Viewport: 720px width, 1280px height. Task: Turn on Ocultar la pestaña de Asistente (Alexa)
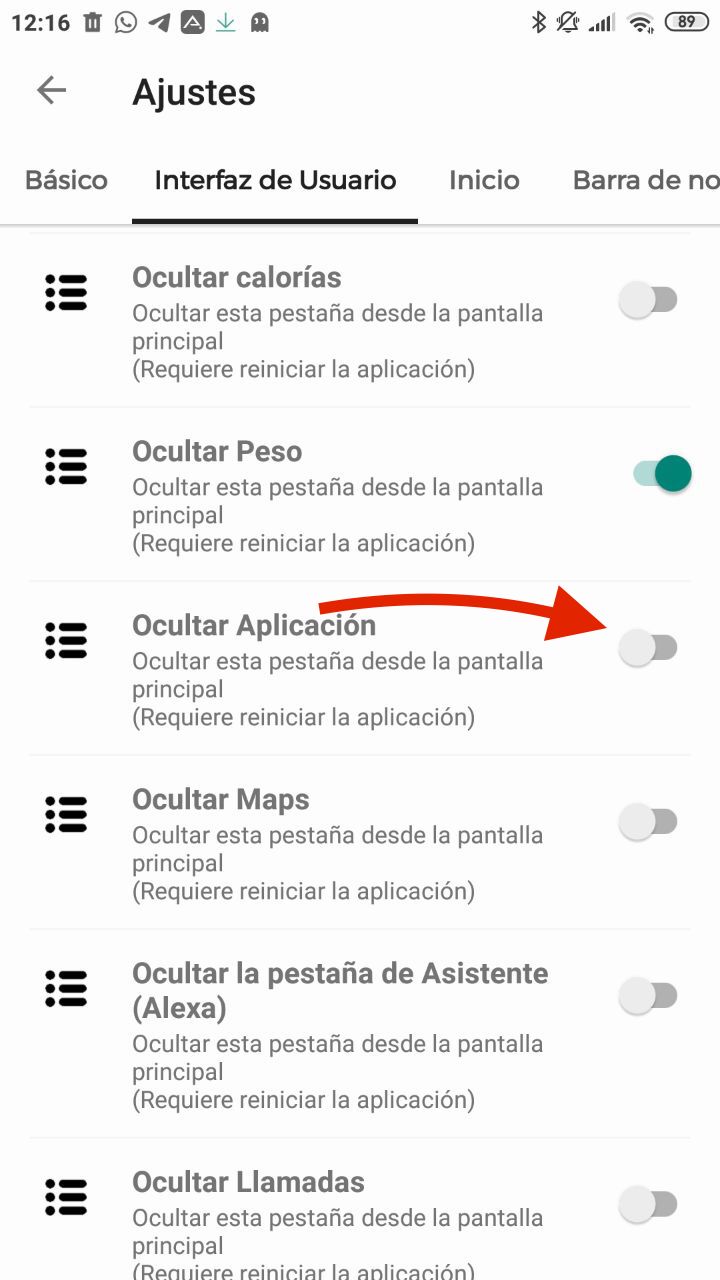click(649, 996)
